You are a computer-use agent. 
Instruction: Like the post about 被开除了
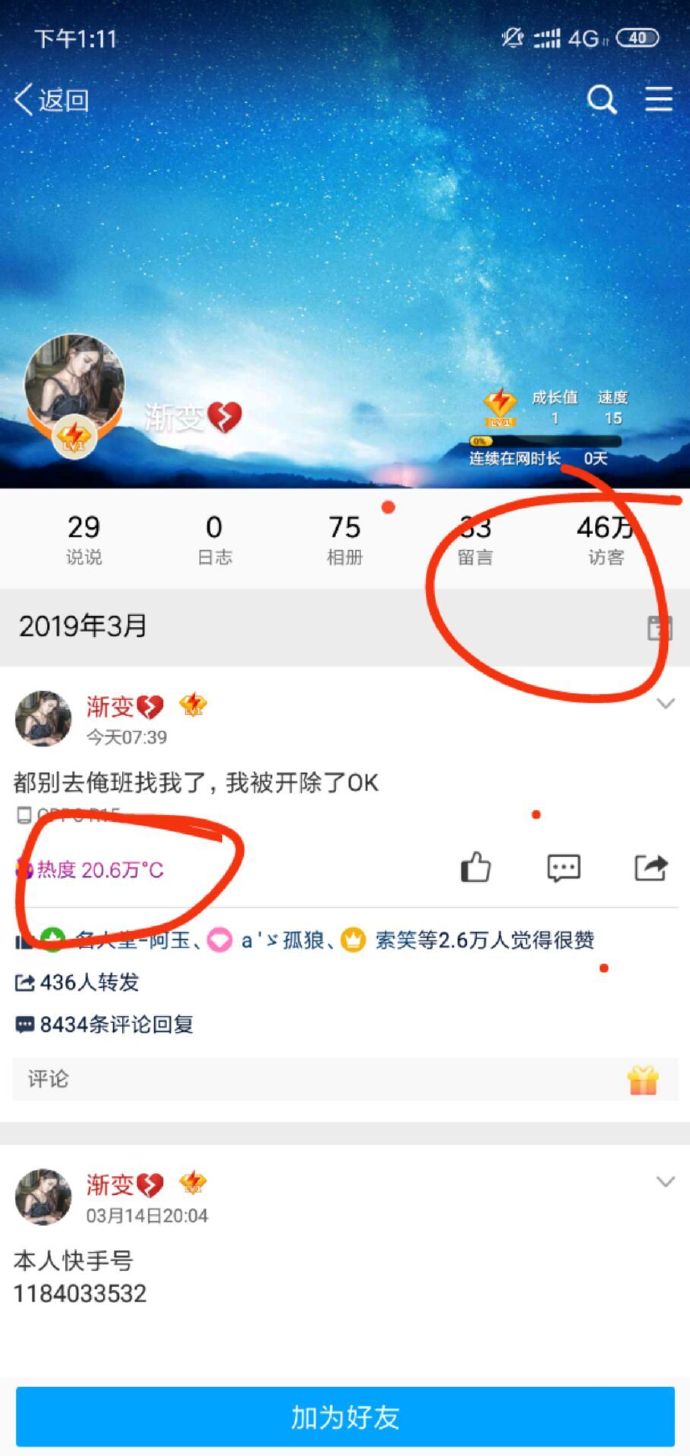tap(476, 868)
